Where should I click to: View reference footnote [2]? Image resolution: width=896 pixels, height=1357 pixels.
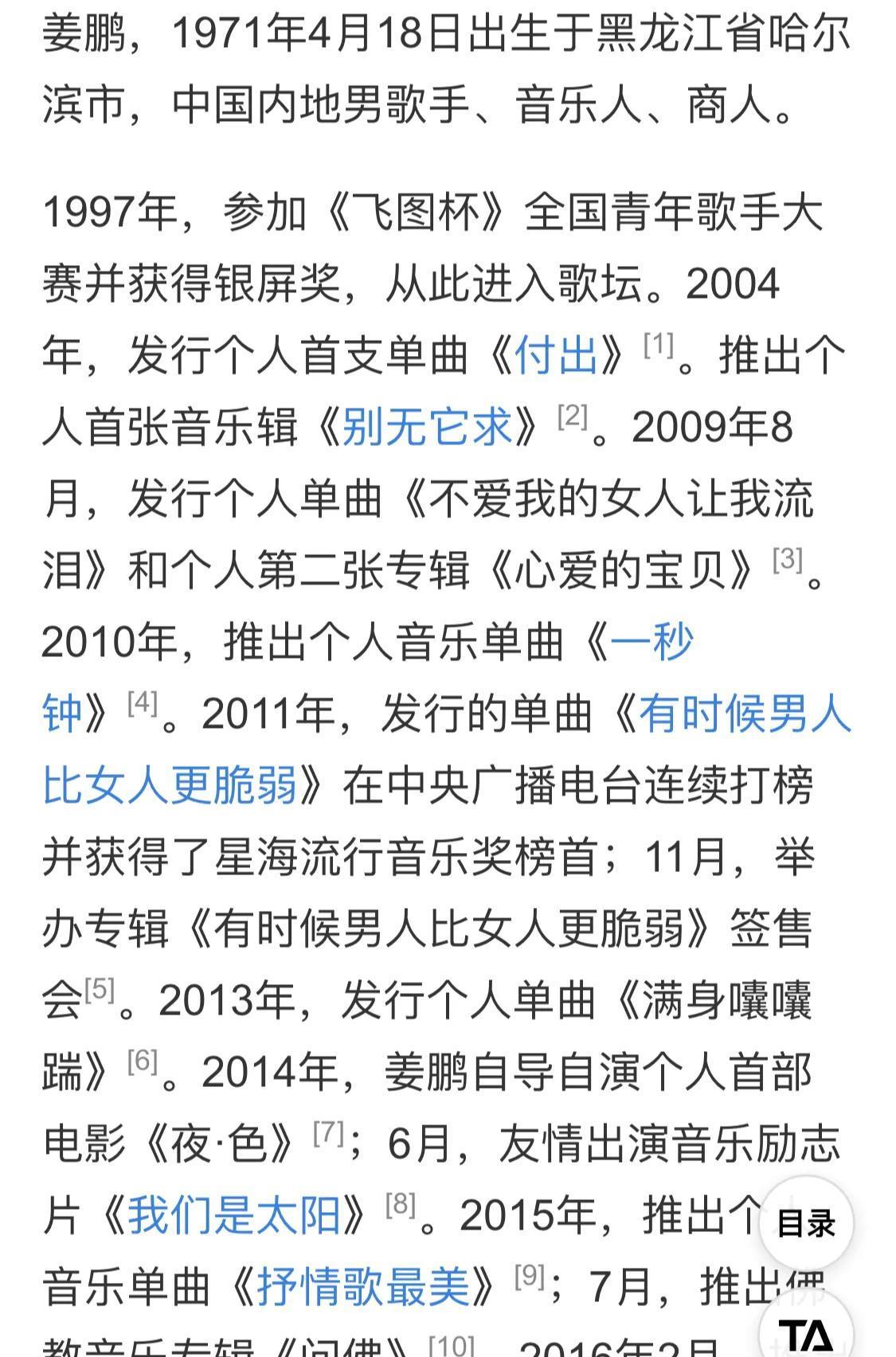pyautogui.click(x=573, y=416)
